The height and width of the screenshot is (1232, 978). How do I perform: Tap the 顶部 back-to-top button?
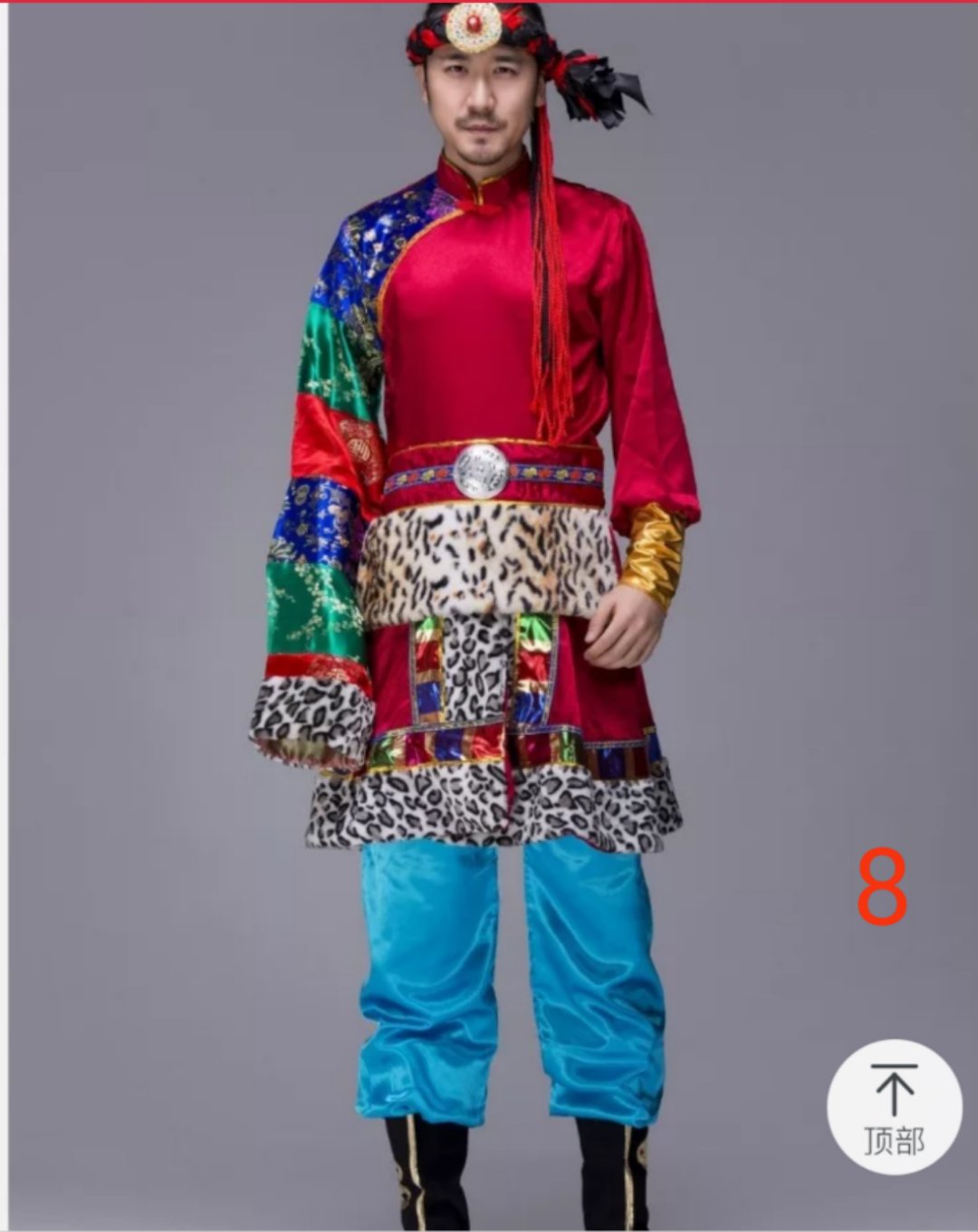click(894, 1107)
